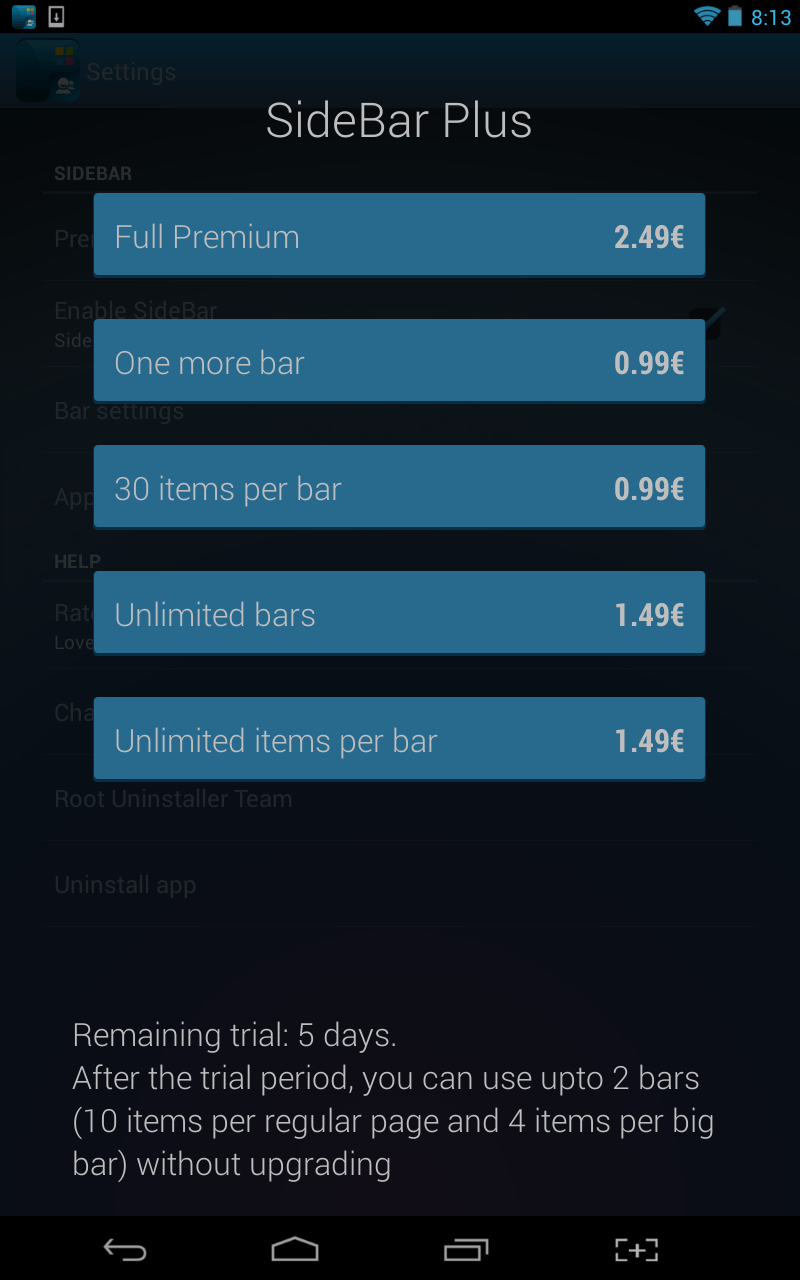Tap the screenshot capture icon in navigation bar
Image resolution: width=800 pixels, height=1280 pixels.
click(x=637, y=1249)
